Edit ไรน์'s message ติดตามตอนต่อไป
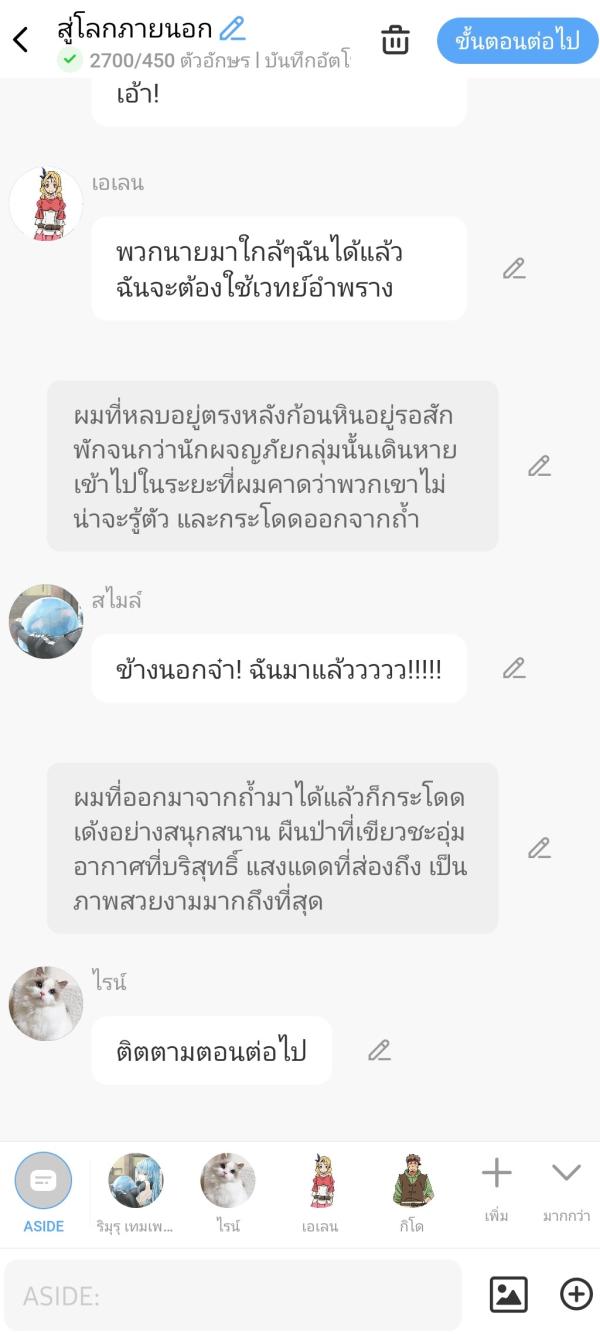This screenshot has height=1334, width=600. pyautogui.click(x=378, y=1050)
